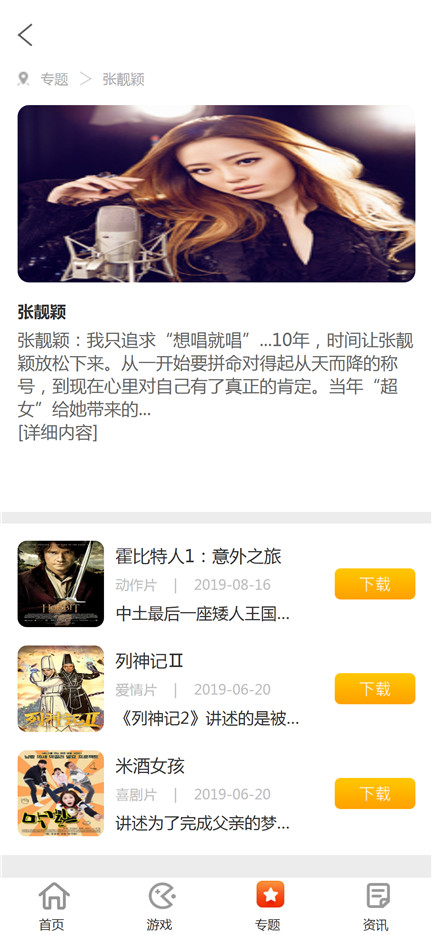Switch to the 首页 tab
The image size is (432, 935).
pyautogui.click(x=54, y=907)
